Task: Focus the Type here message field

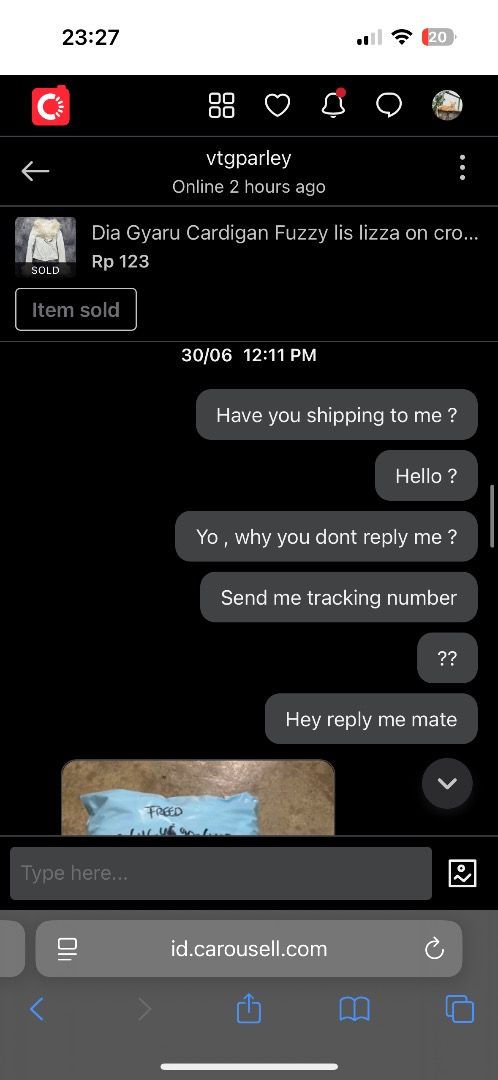Action: pos(221,873)
